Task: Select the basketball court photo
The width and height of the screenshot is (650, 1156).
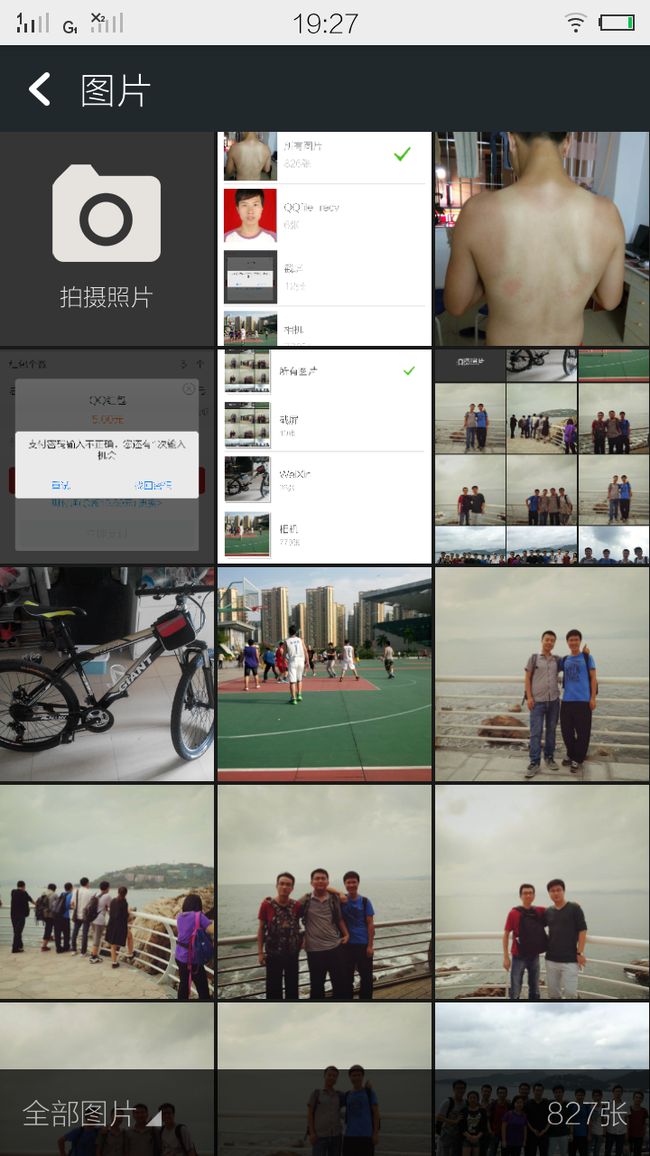Action: tap(324, 674)
